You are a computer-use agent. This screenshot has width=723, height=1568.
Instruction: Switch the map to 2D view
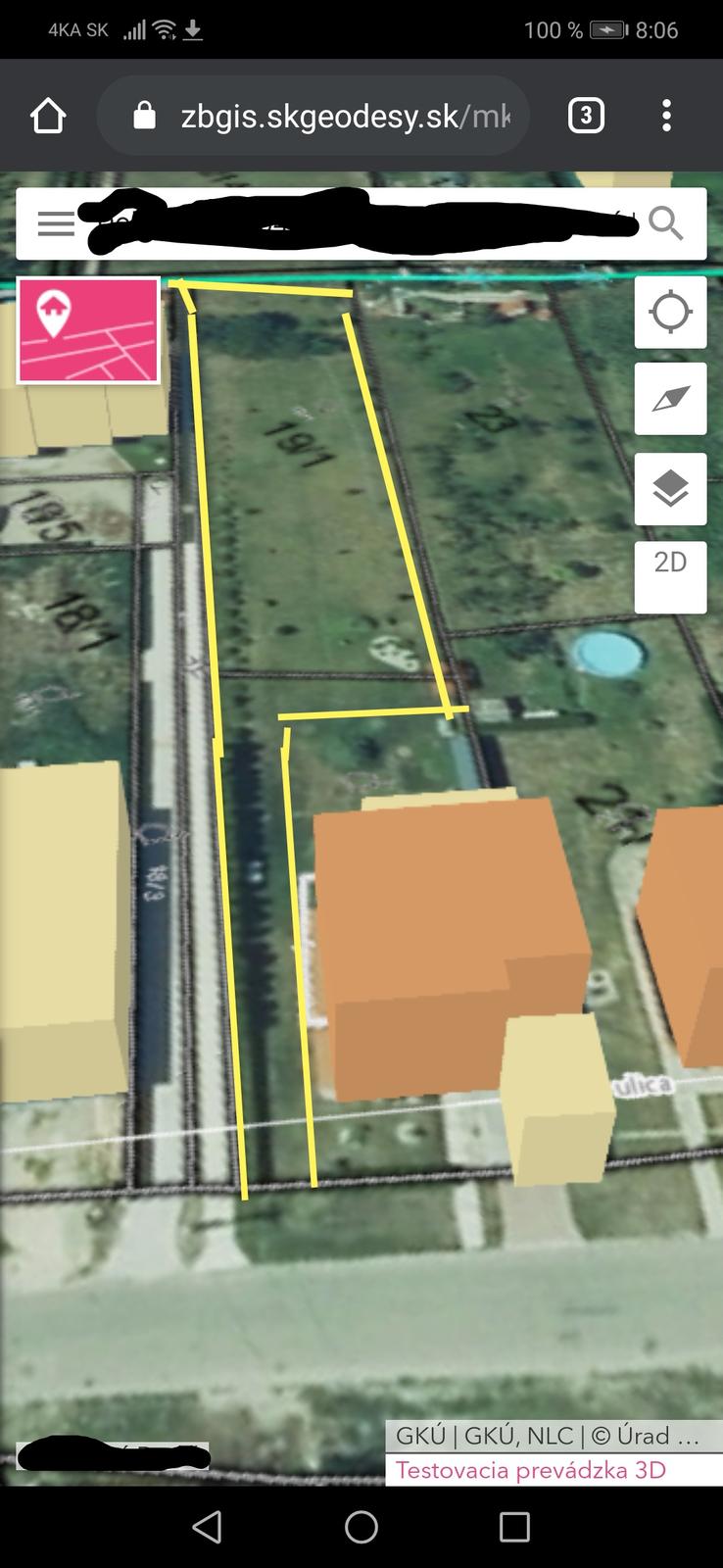(x=670, y=563)
